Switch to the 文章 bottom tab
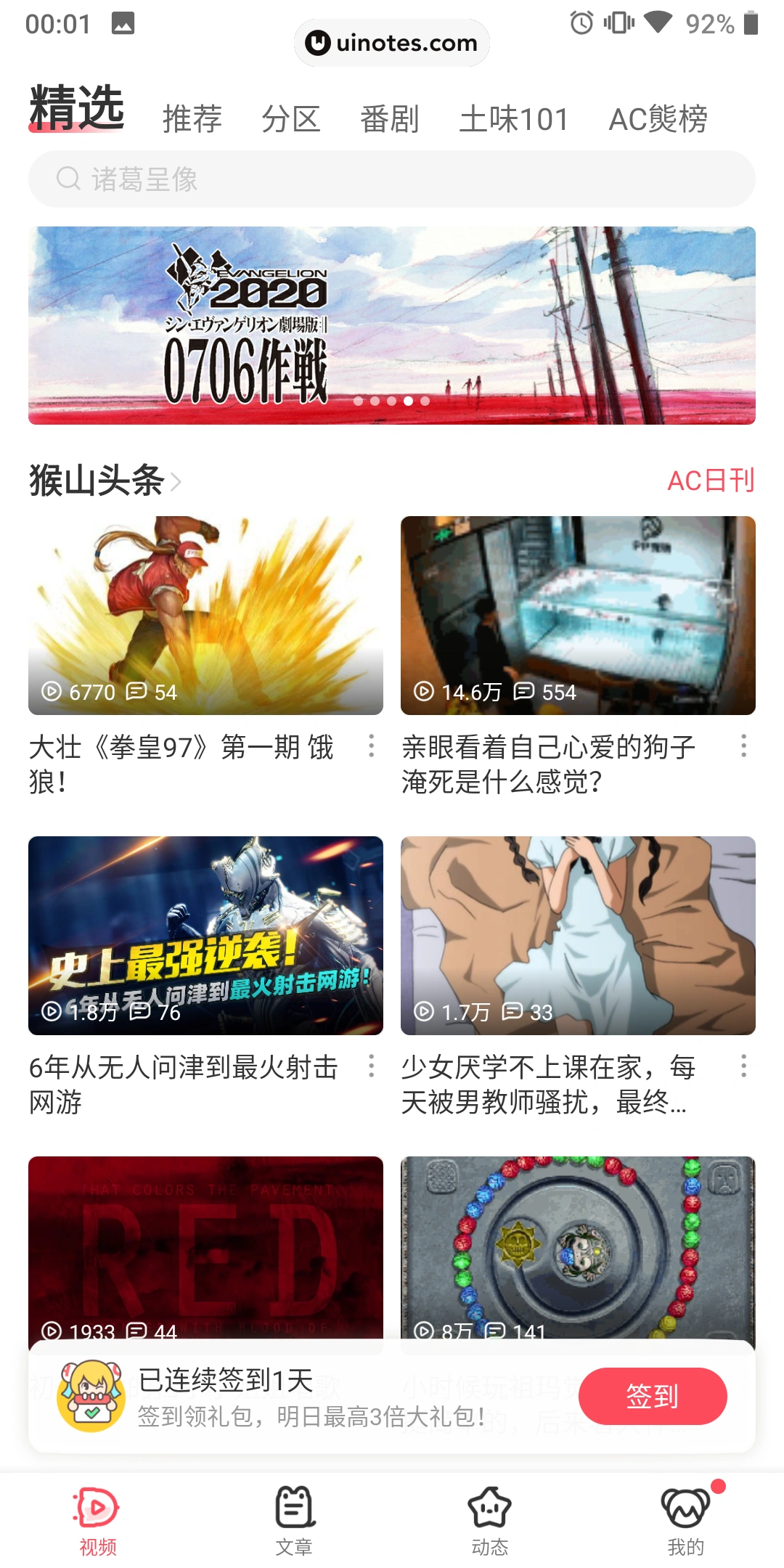This screenshot has height=1568, width=784. click(x=294, y=1521)
